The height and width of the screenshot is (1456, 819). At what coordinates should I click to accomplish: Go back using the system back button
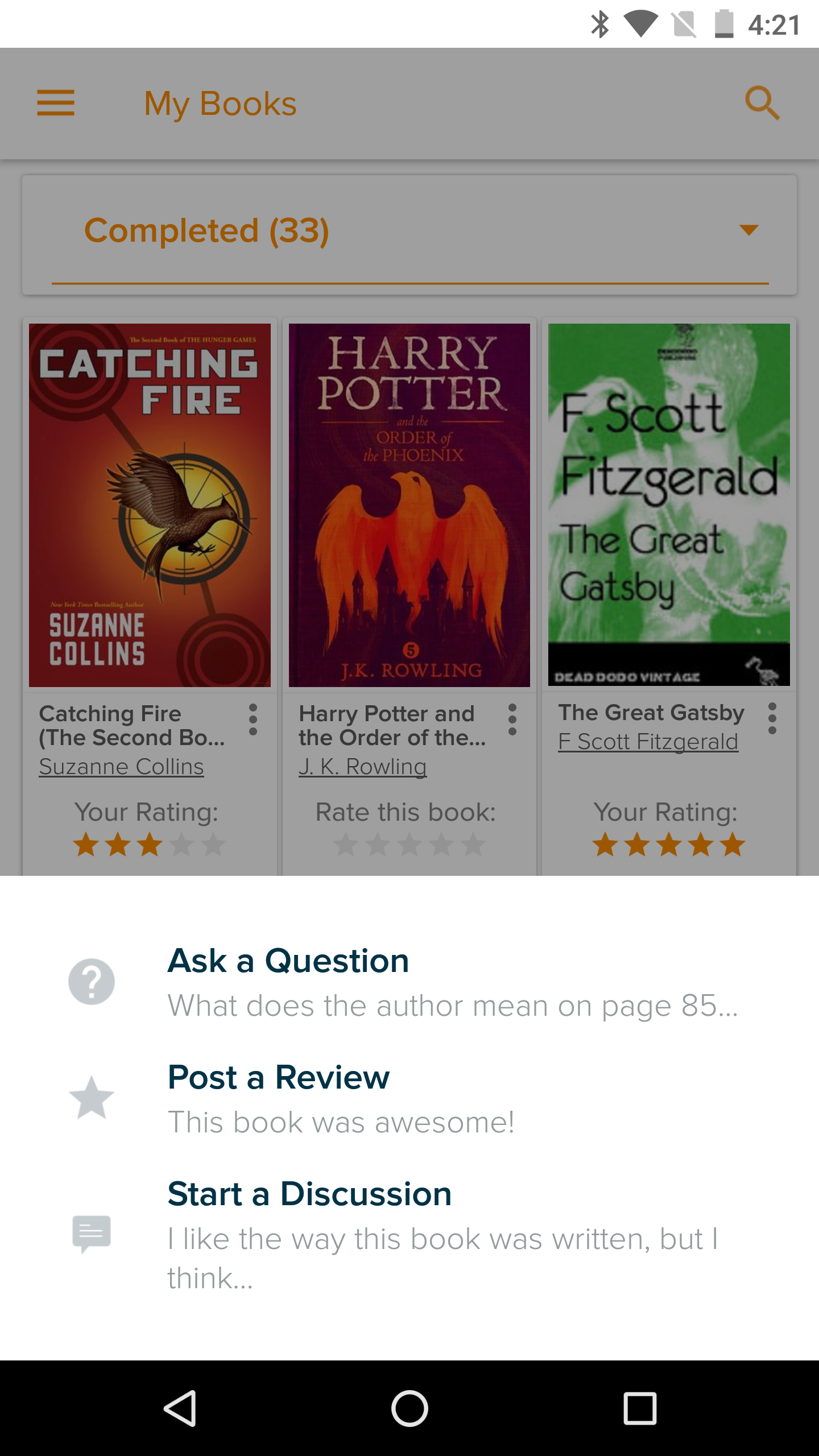click(x=180, y=1408)
